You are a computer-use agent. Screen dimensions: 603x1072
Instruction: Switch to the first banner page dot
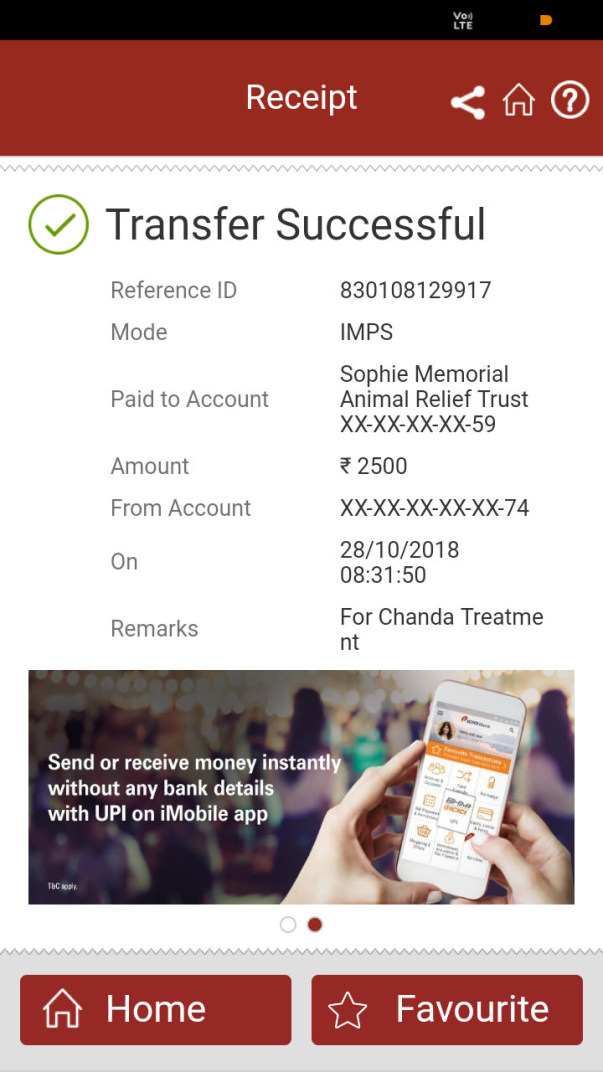[x=288, y=925]
